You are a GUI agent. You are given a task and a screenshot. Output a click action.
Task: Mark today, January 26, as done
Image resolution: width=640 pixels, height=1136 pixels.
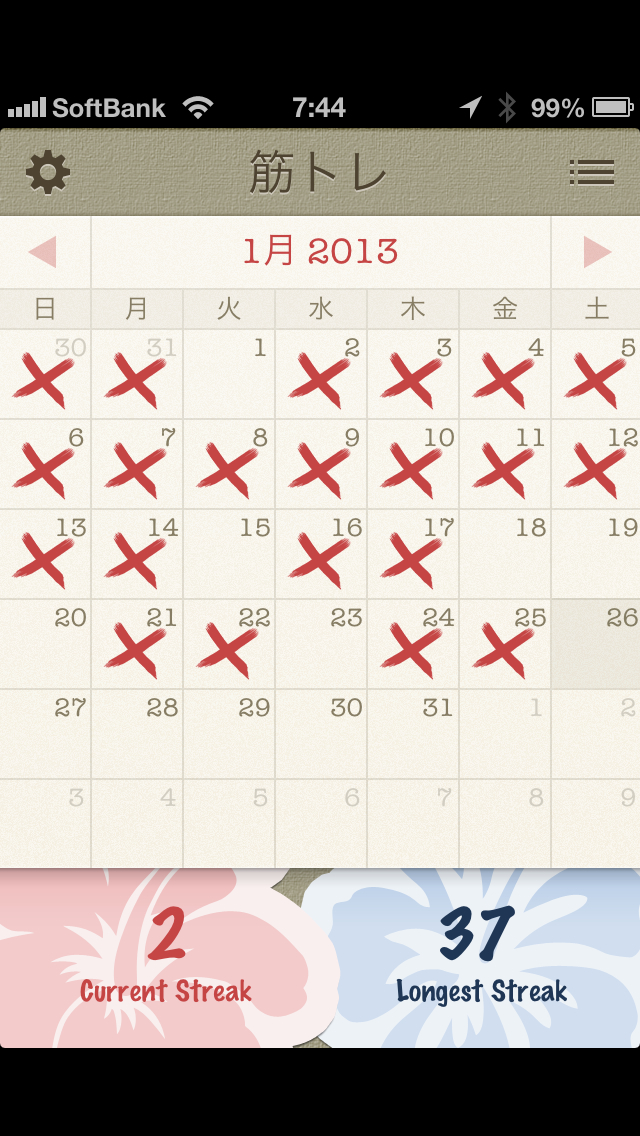[x=597, y=645]
